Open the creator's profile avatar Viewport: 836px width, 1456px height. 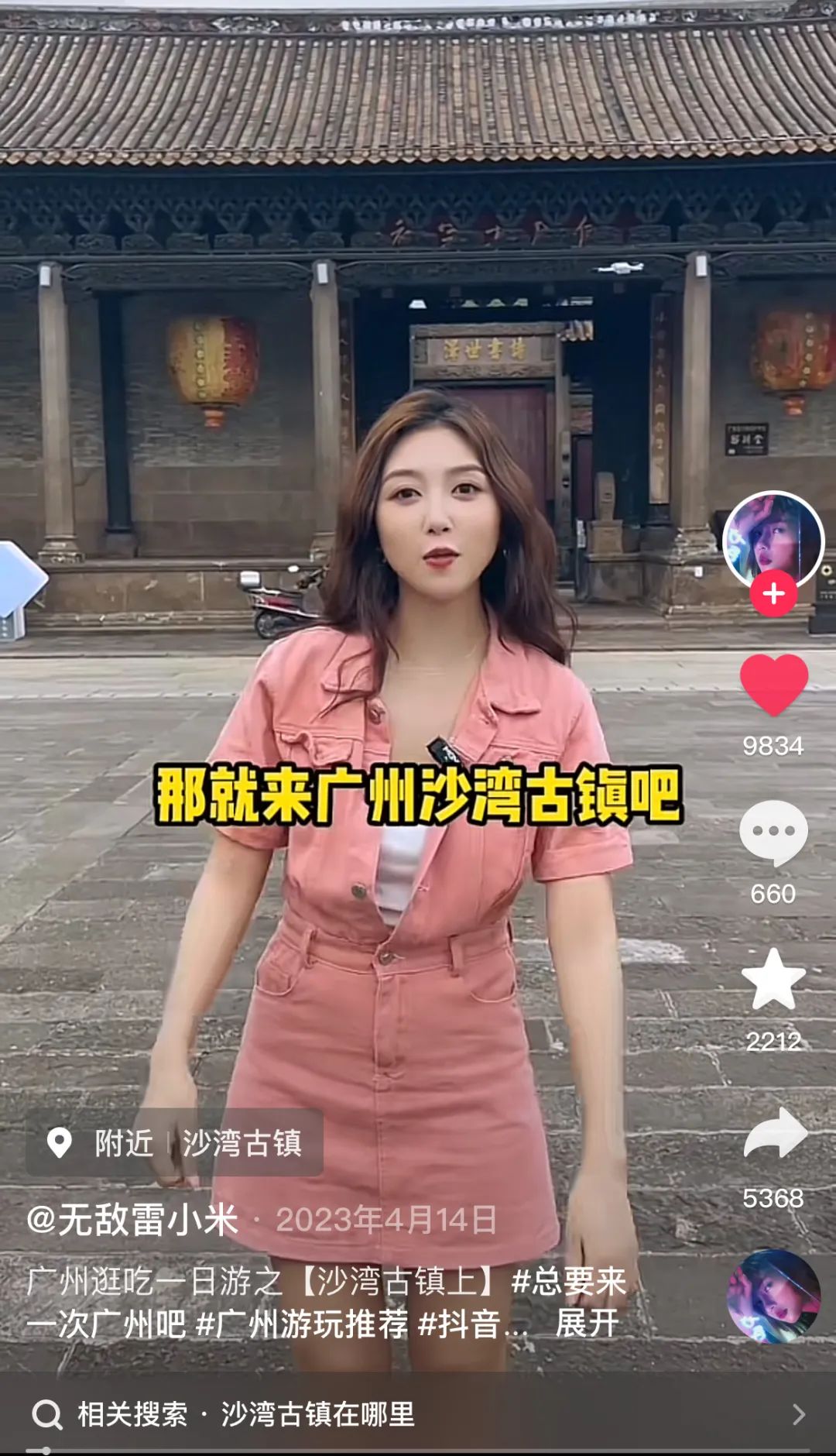[x=773, y=541]
